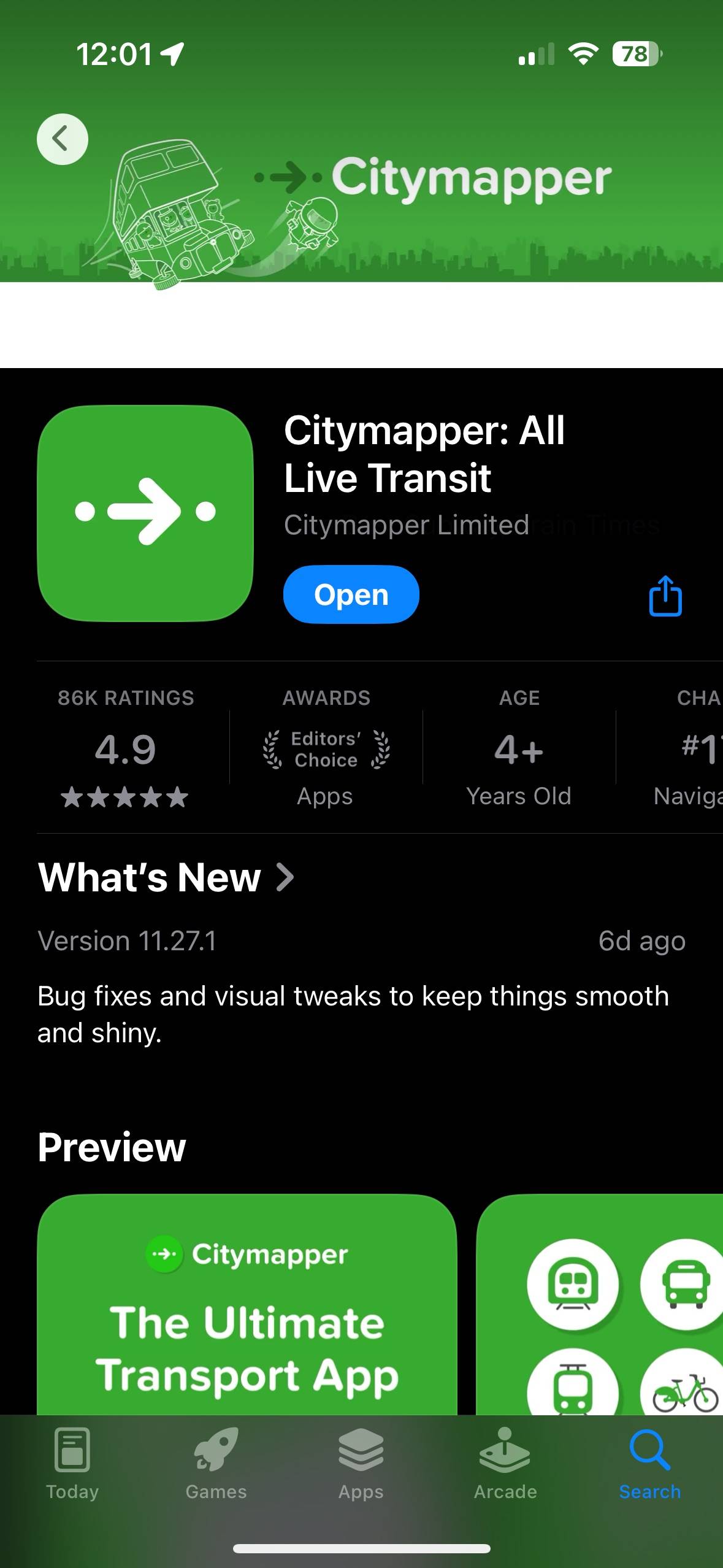Switch to the Arcade tab
Viewport: 723px width, 1568px height.
pyautogui.click(x=505, y=1464)
